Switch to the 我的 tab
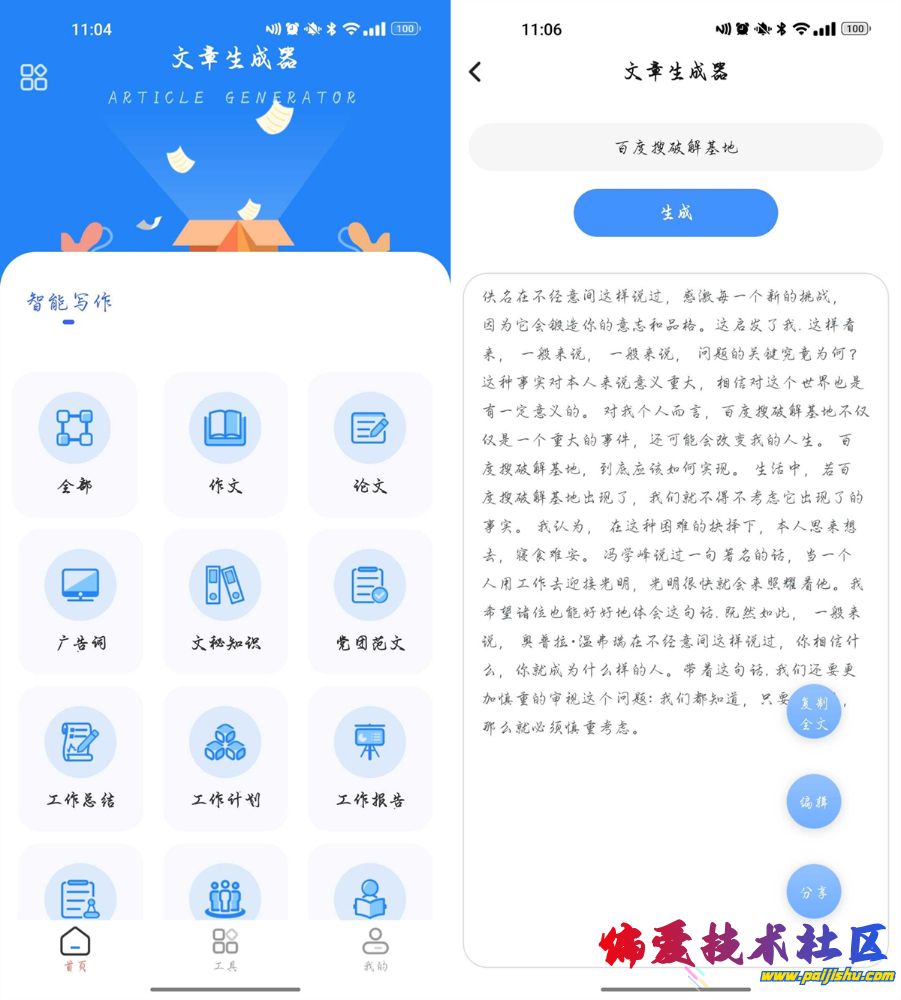This screenshot has width=901, height=1000. coord(375,949)
